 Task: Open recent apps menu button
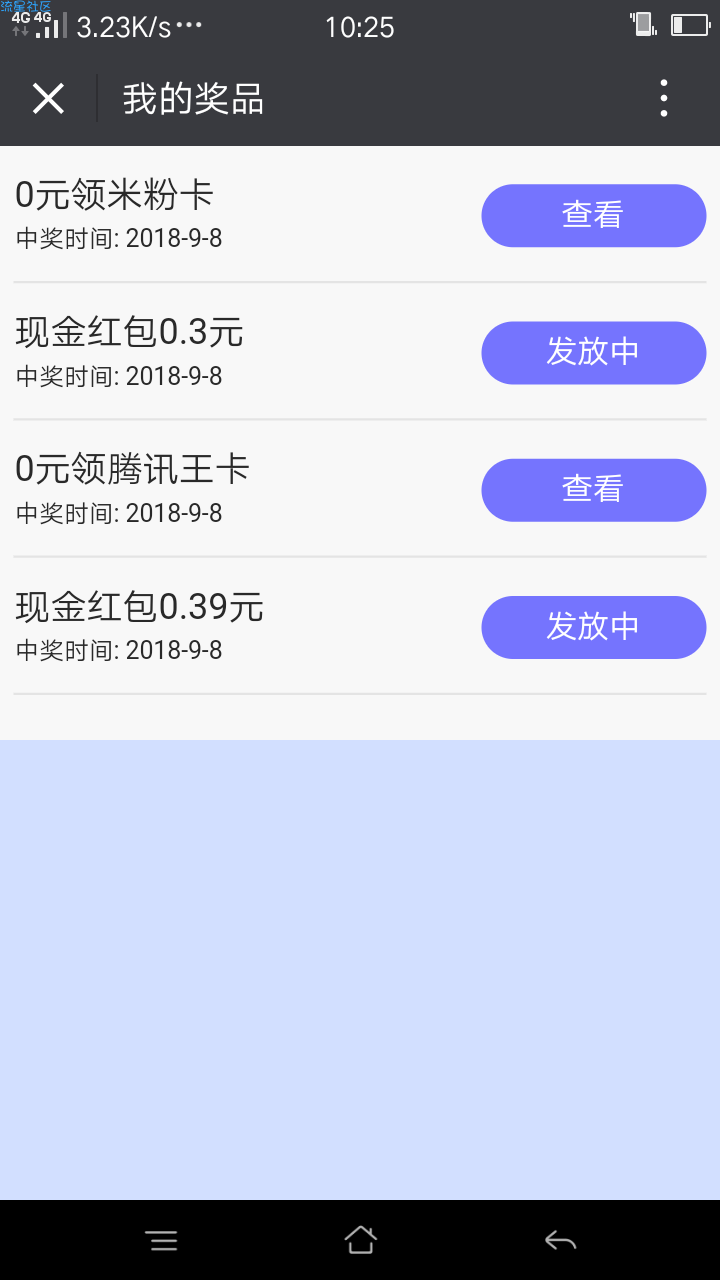(161, 1241)
